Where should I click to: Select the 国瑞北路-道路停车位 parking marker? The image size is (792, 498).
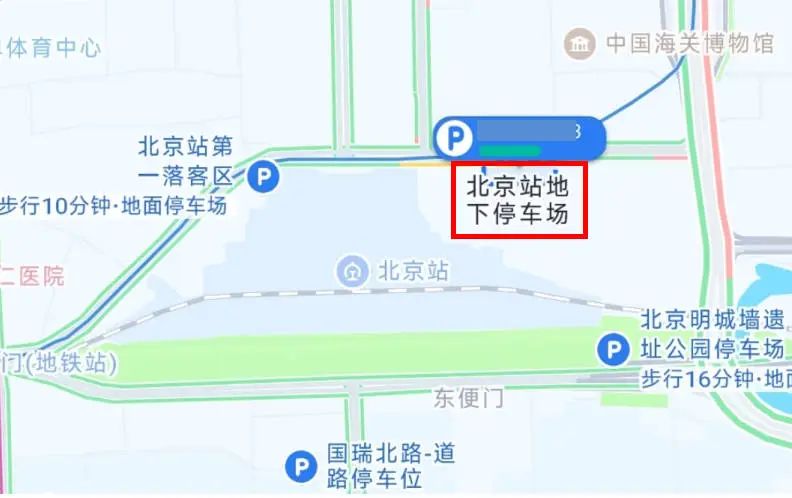pyautogui.click(x=298, y=465)
